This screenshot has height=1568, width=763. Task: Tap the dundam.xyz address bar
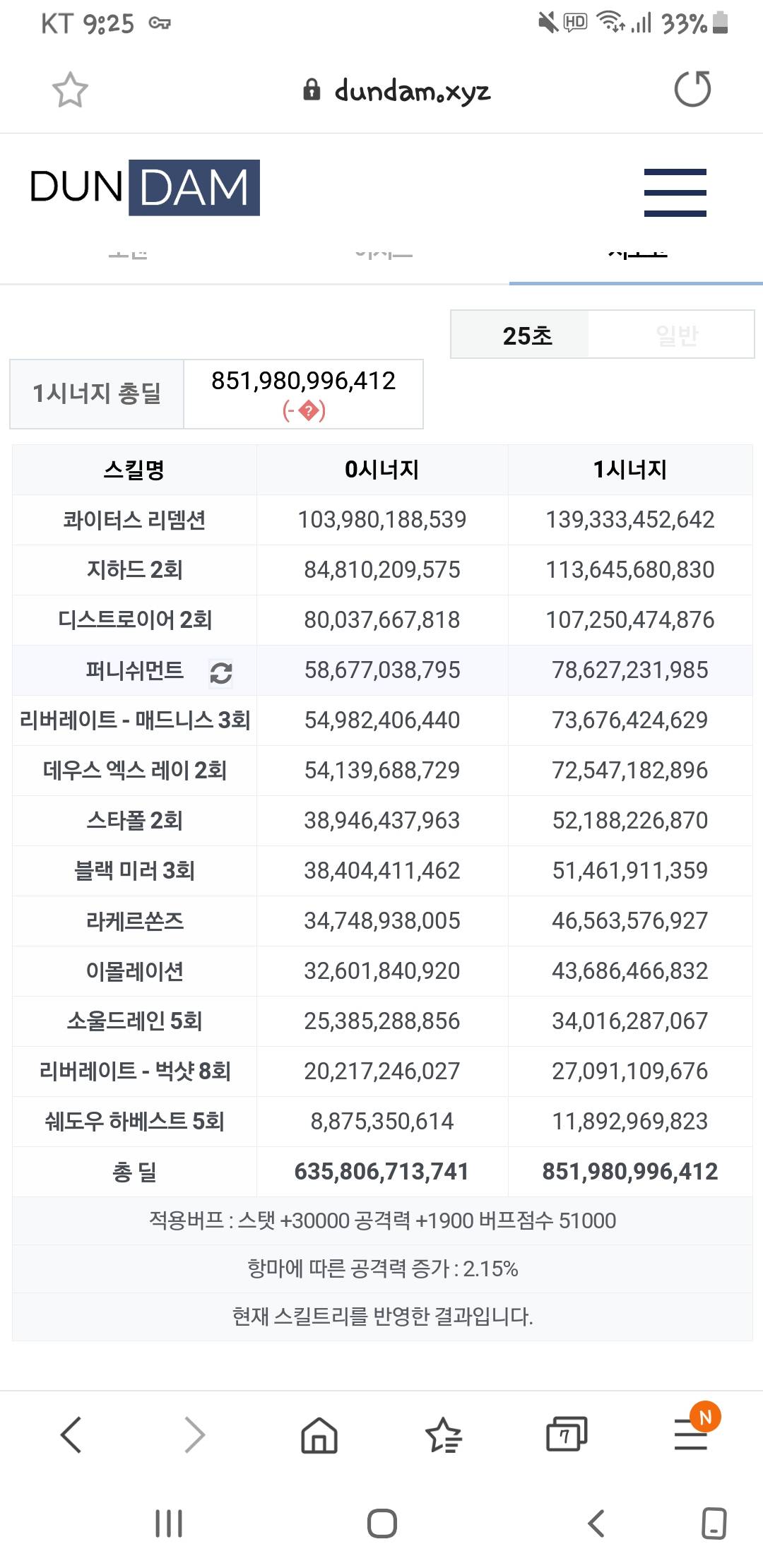pyautogui.click(x=397, y=90)
